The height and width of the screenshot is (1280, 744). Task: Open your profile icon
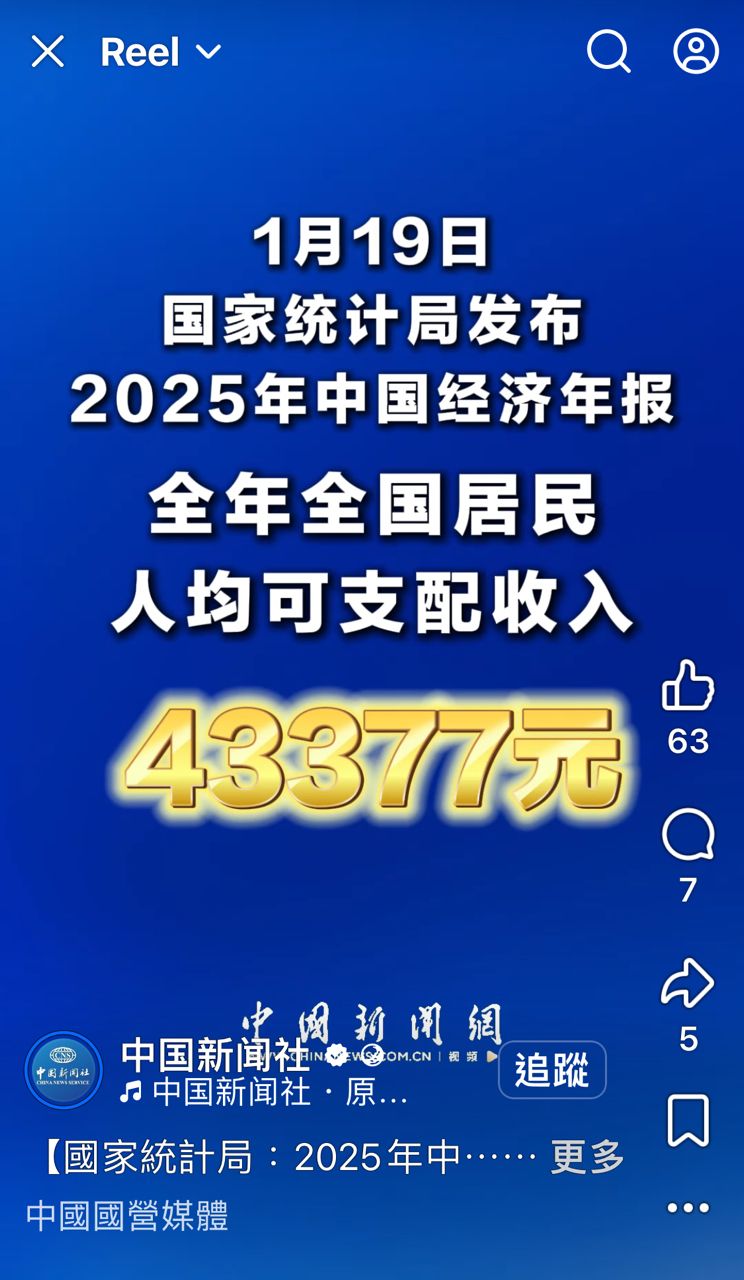[x=696, y=51]
